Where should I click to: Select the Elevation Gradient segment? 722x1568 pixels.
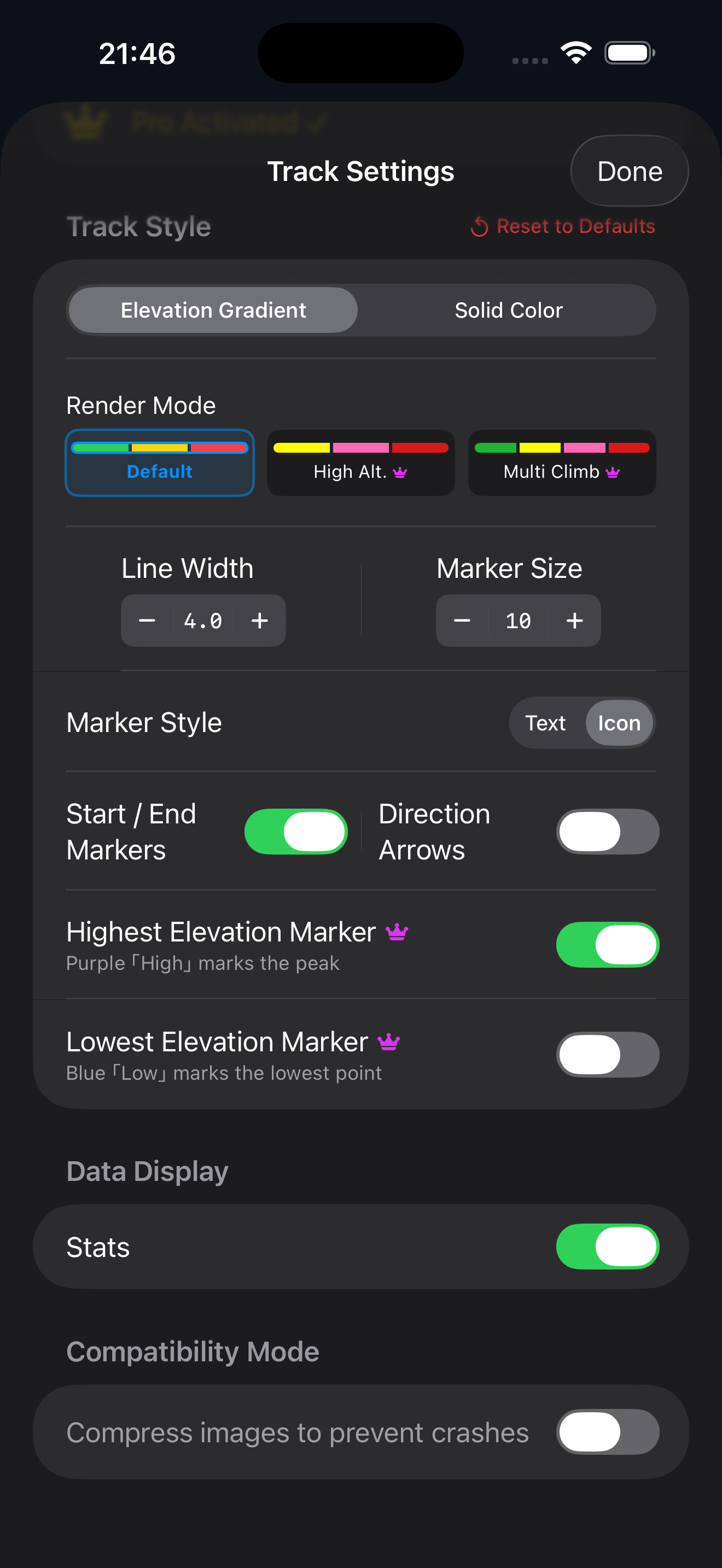pos(213,311)
